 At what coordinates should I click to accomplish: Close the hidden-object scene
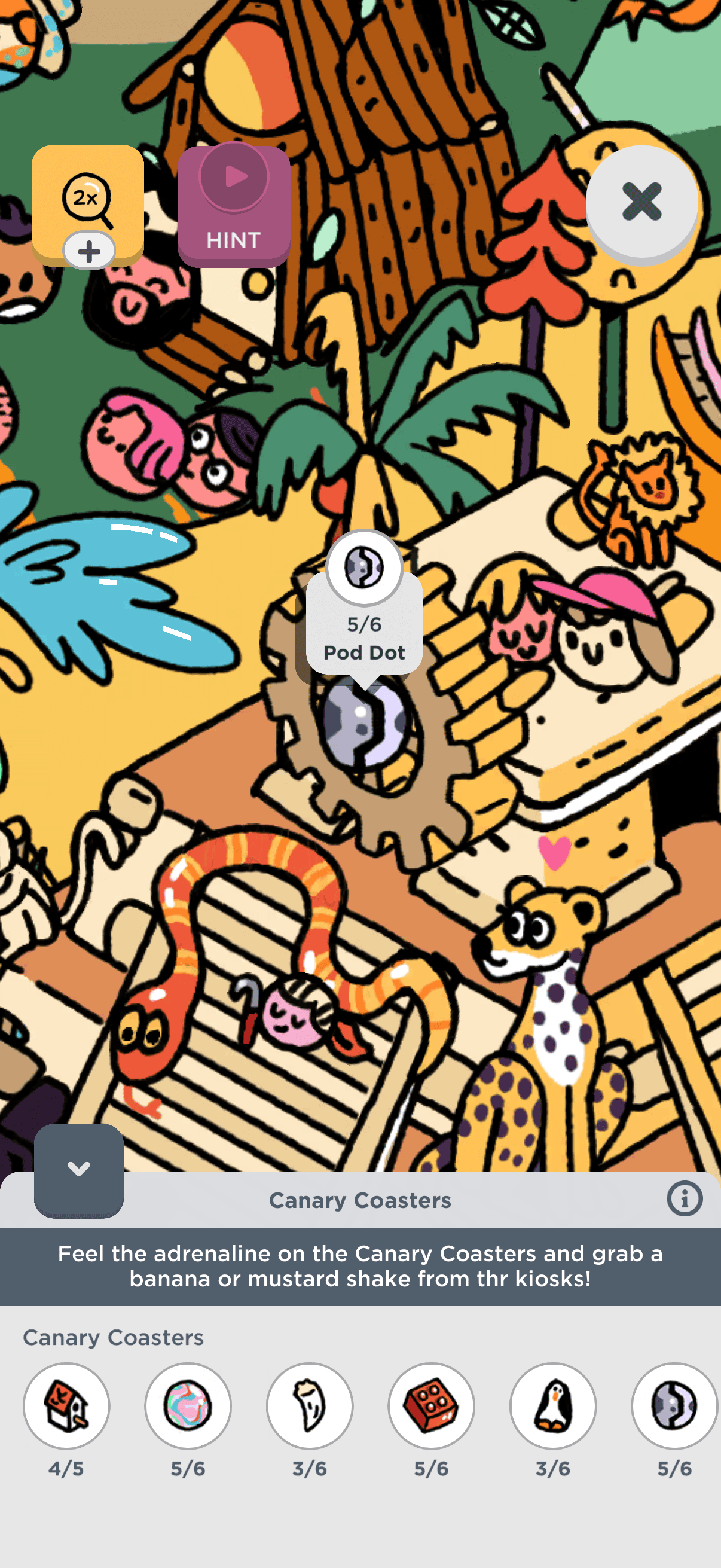(x=641, y=202)
